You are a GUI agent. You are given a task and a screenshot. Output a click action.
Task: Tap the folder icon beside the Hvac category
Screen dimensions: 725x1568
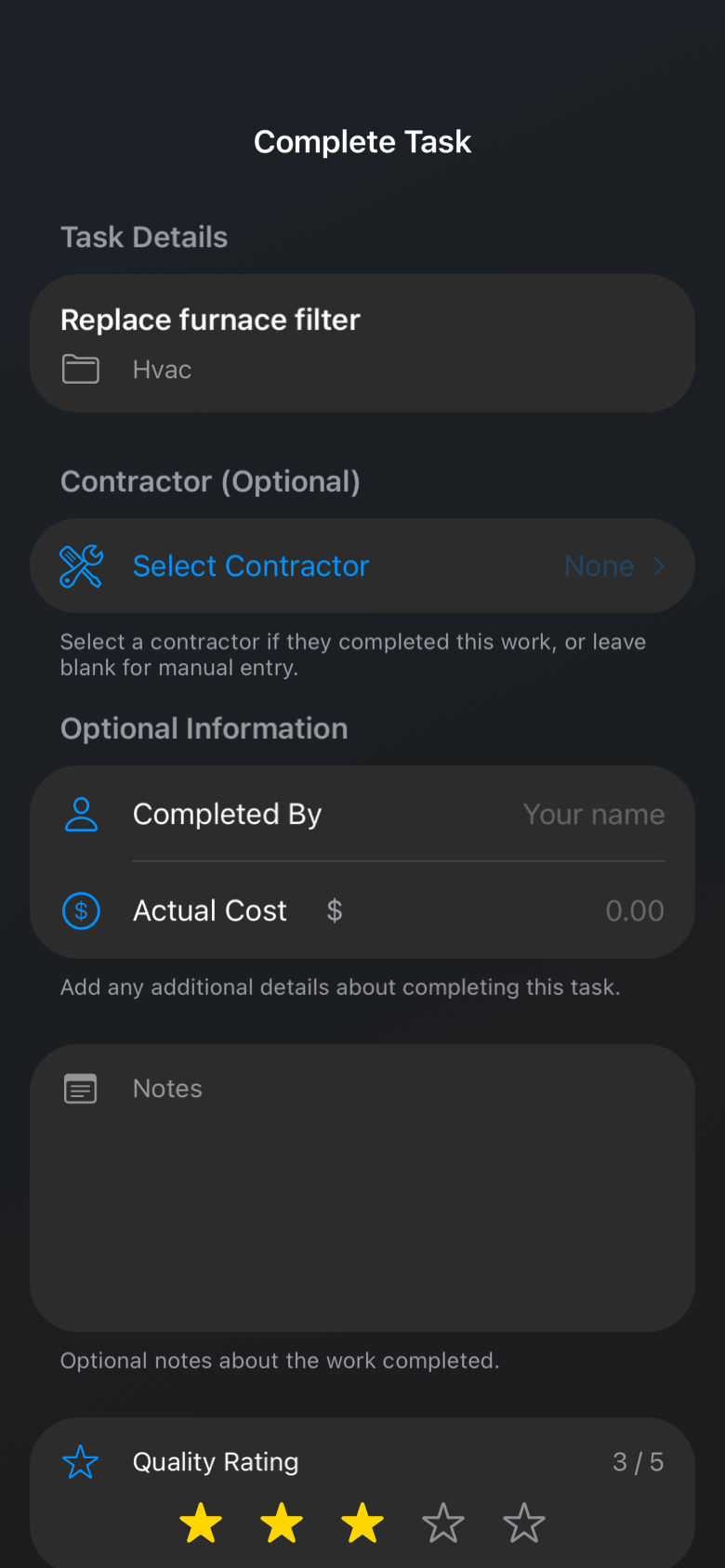[81, 369]
